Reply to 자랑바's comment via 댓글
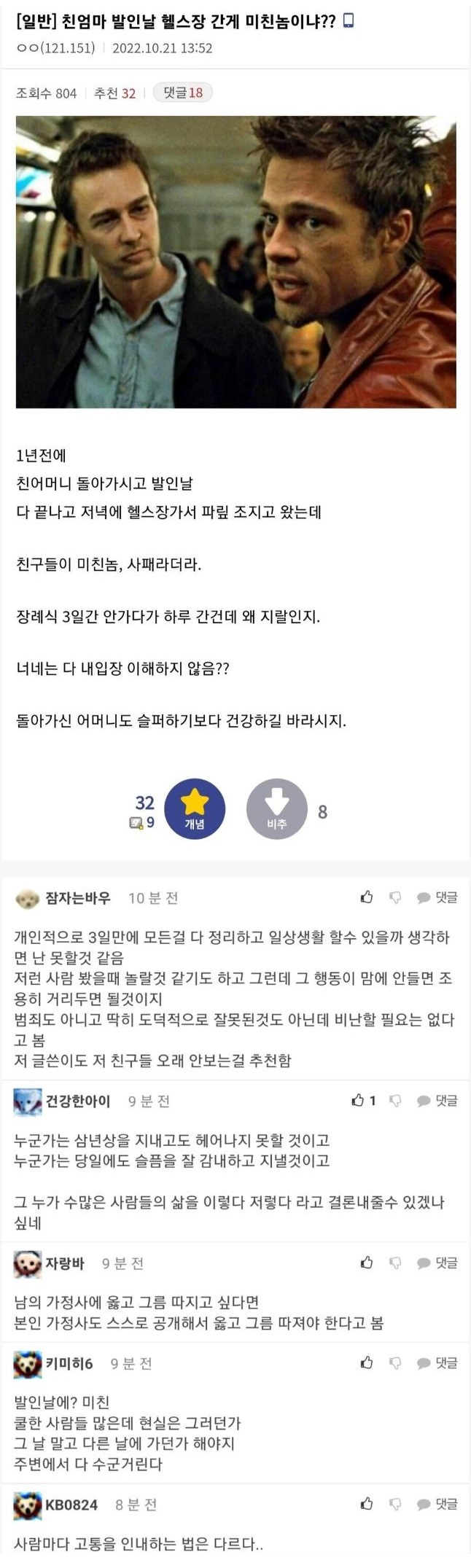The image size is (471, 1568). coord(437,1262)
